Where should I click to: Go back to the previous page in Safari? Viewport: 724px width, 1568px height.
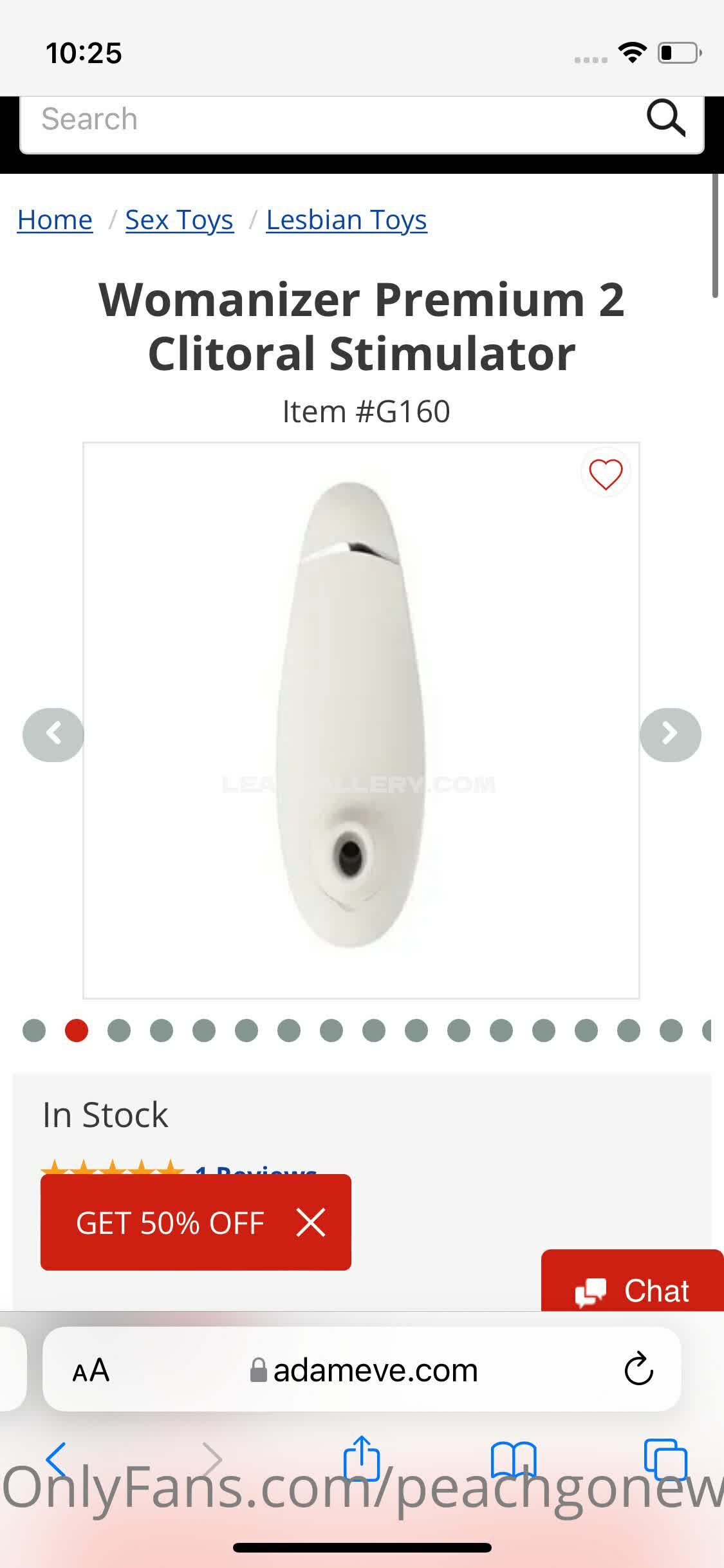coord(56,1460)
